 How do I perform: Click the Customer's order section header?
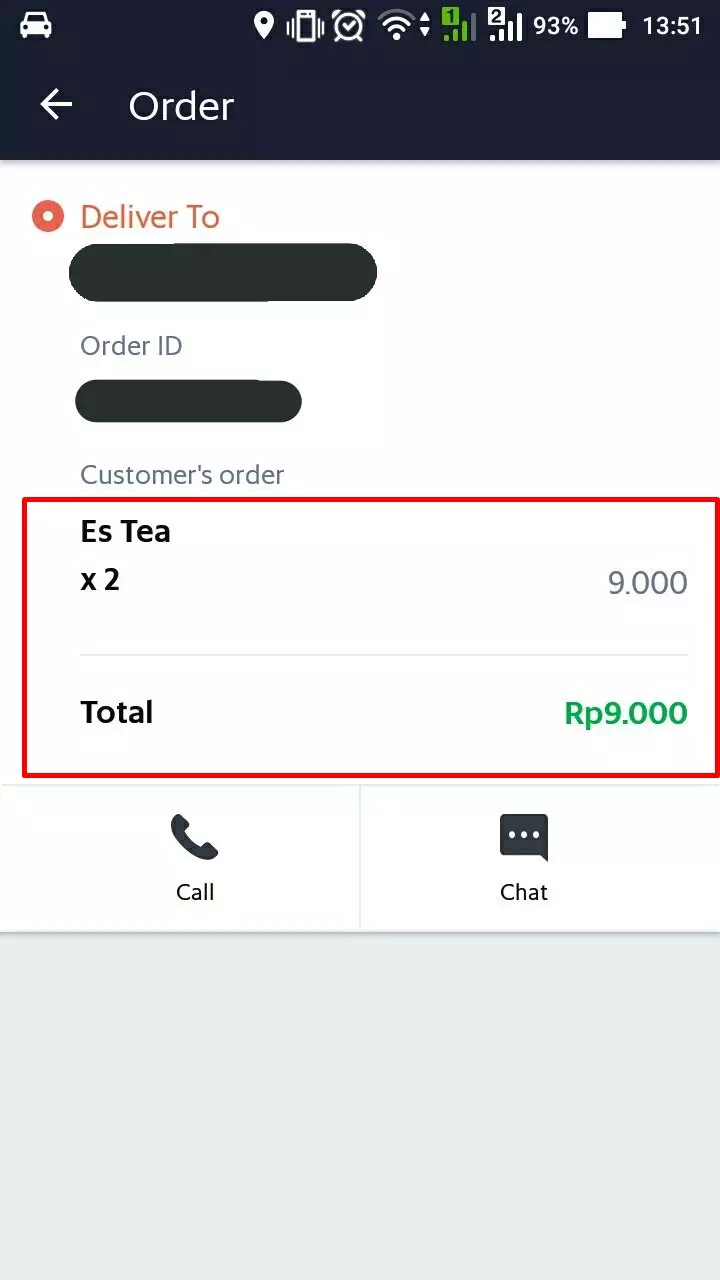(x=182, y=474)
